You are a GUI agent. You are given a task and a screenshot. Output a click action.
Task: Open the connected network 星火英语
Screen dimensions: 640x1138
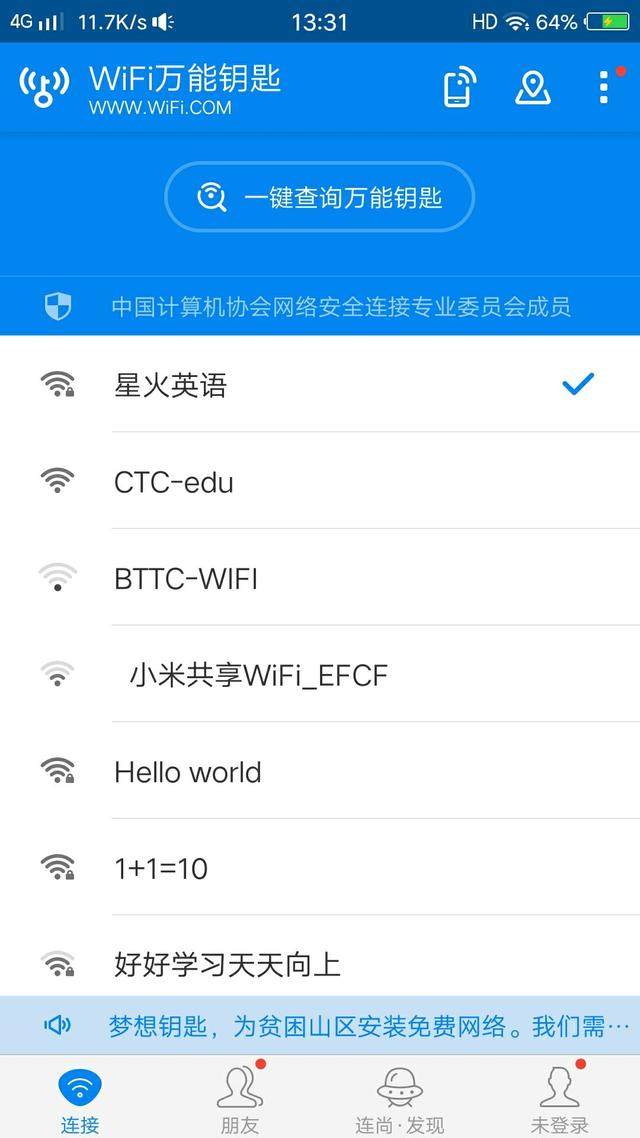(x=320, y=385)
